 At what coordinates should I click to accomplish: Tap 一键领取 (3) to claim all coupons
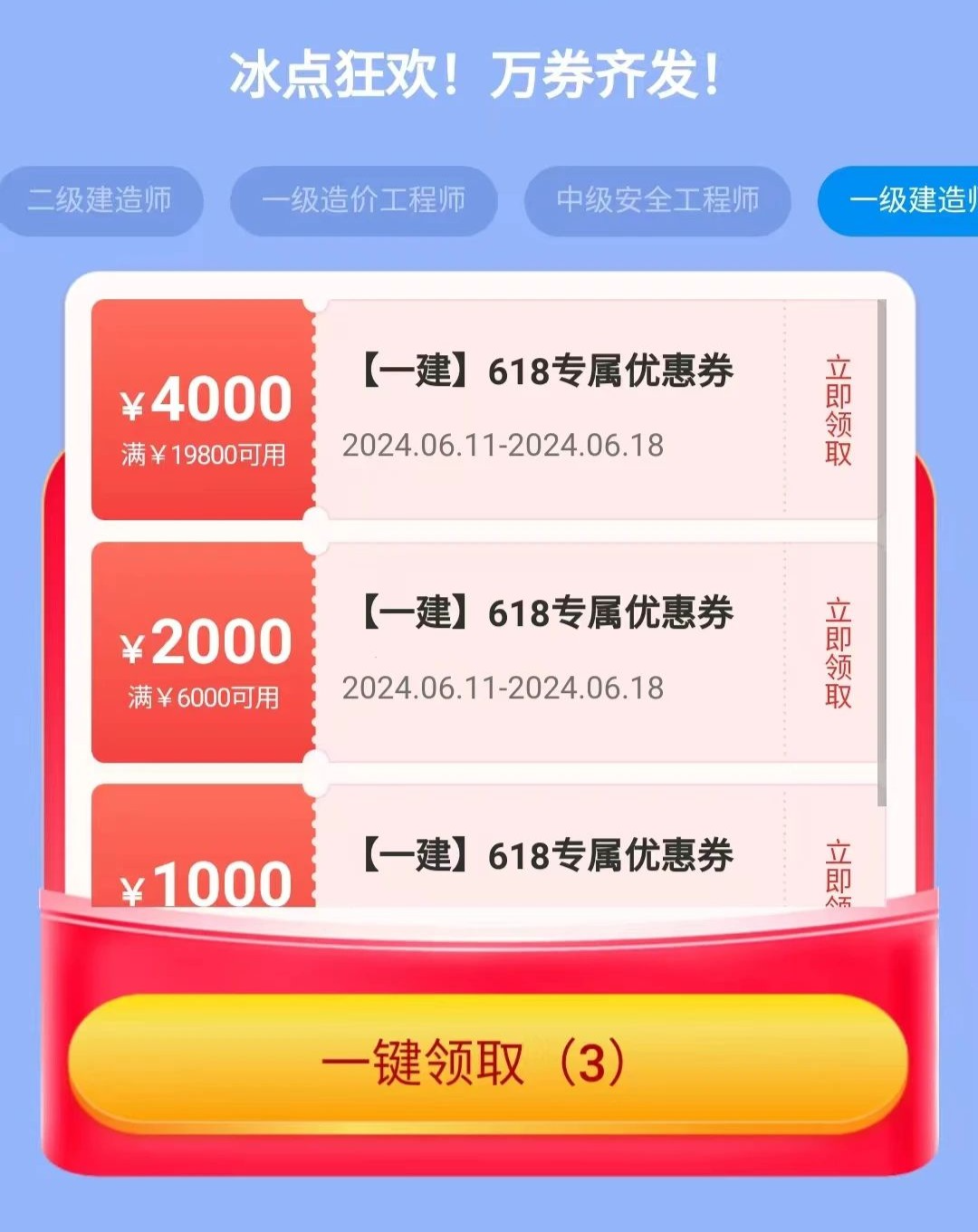click(x=487, y=1063)
